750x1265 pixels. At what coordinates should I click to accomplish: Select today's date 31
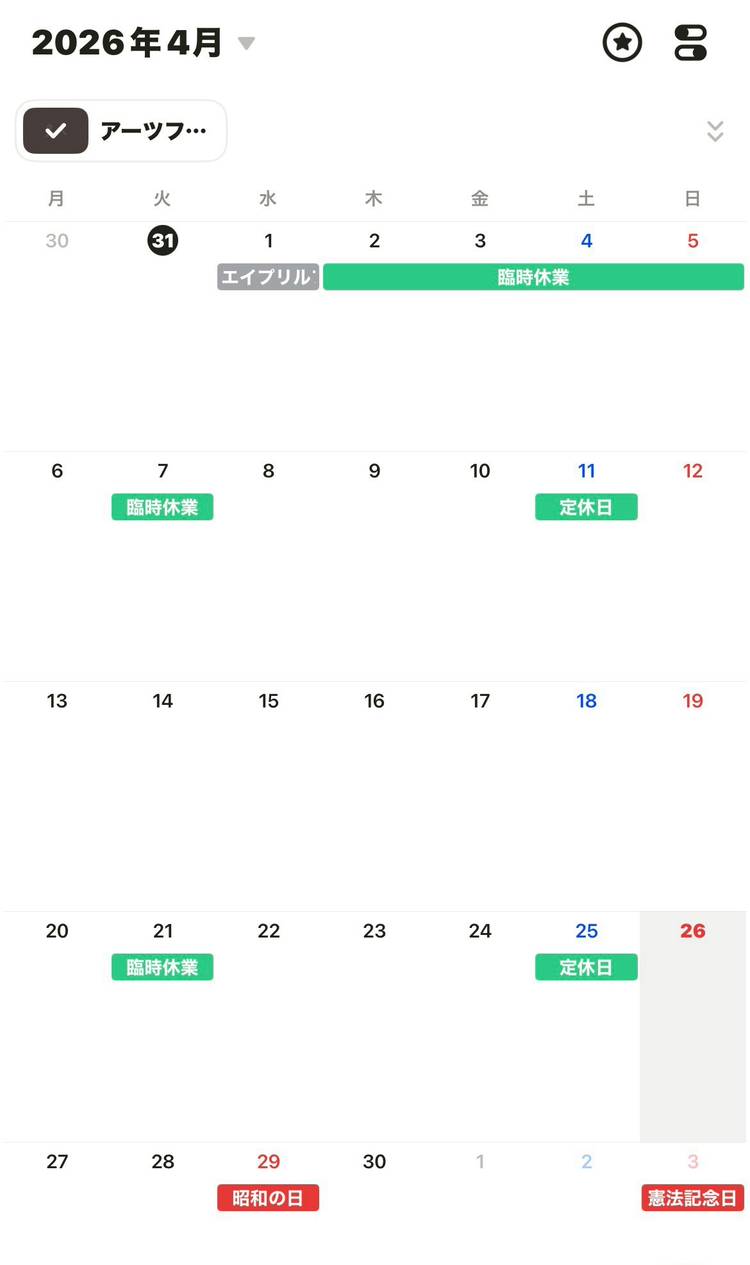(x=162, y=241)
